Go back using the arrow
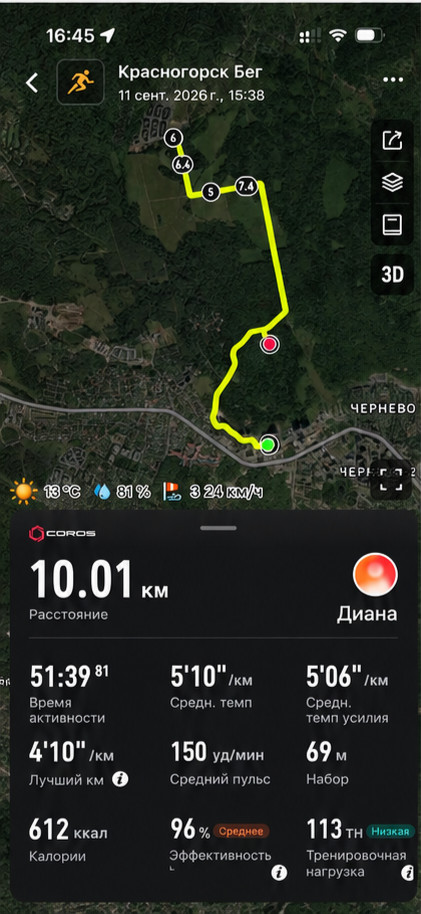Screen dimensions: 421x914 click(32, 83)
